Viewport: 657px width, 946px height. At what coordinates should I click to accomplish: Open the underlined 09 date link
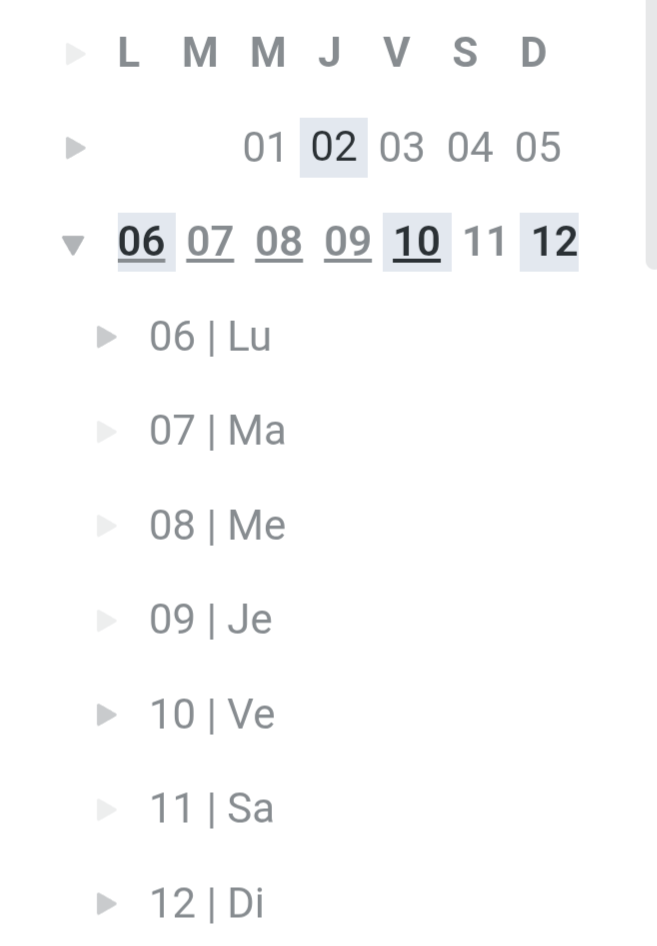click(x=347, y=242)
